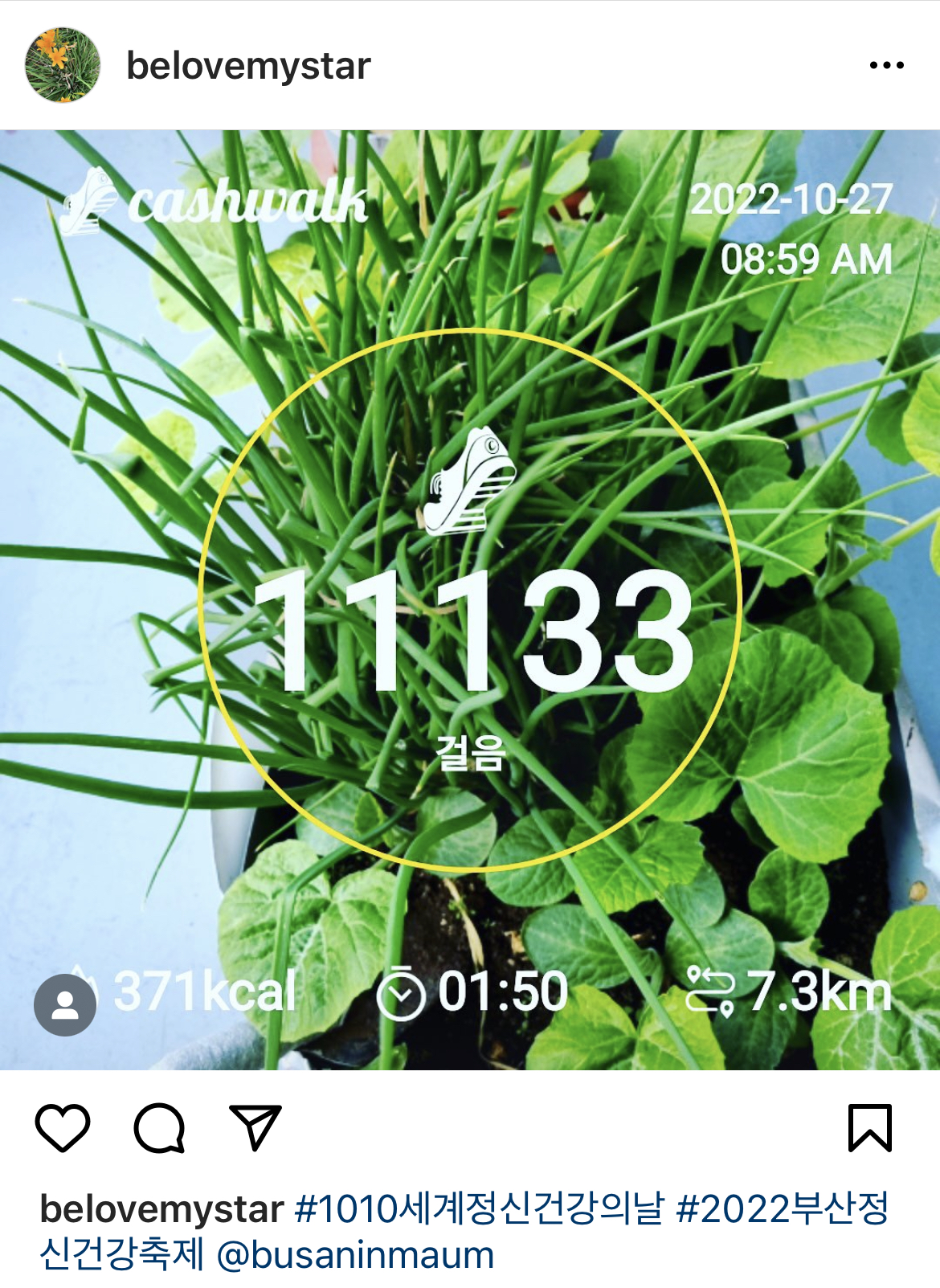Share the post via paper plane icon
Image resolution: width=940 pixels, height=1288 pixels.
pos(255,1127)
